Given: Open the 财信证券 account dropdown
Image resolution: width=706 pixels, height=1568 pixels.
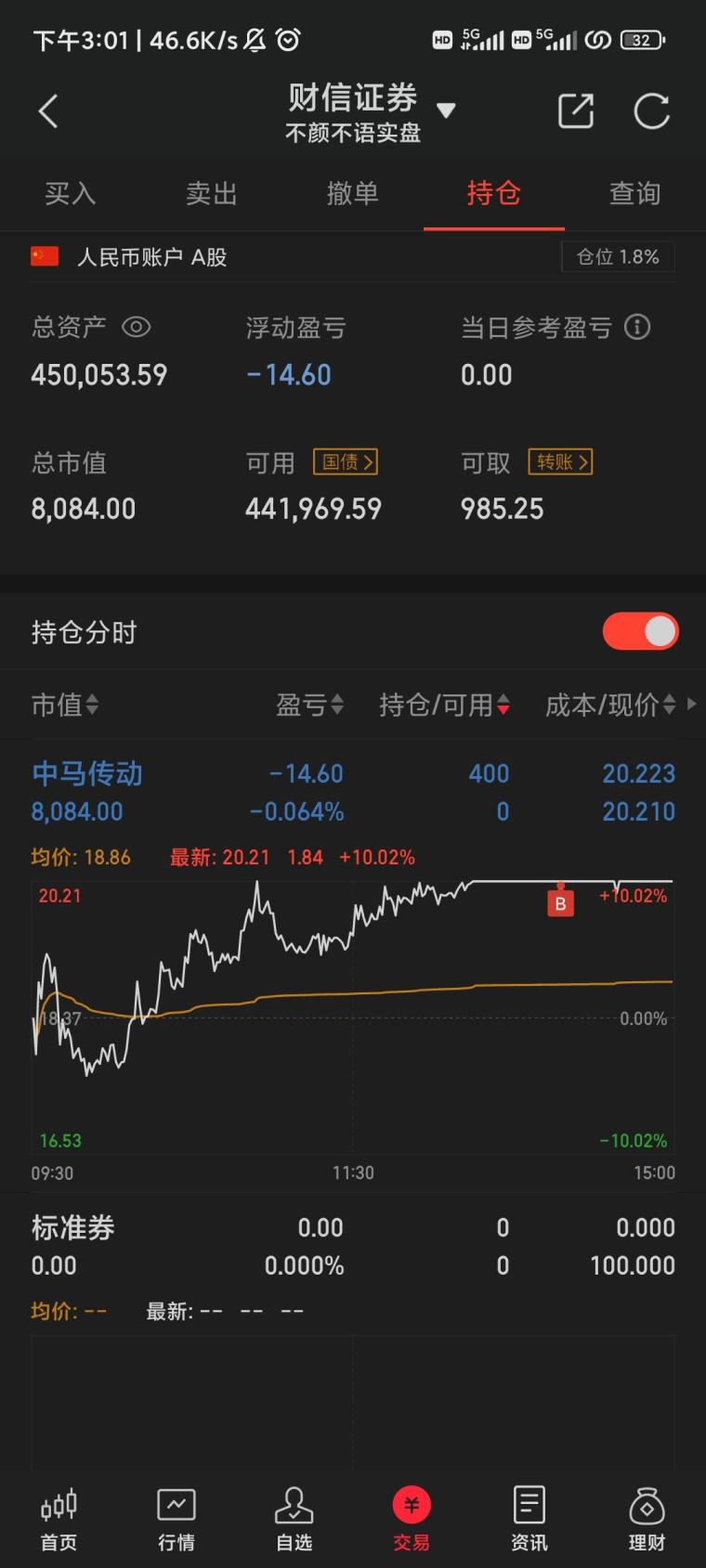Looking at the screenshot, I should tap(446, 111).
